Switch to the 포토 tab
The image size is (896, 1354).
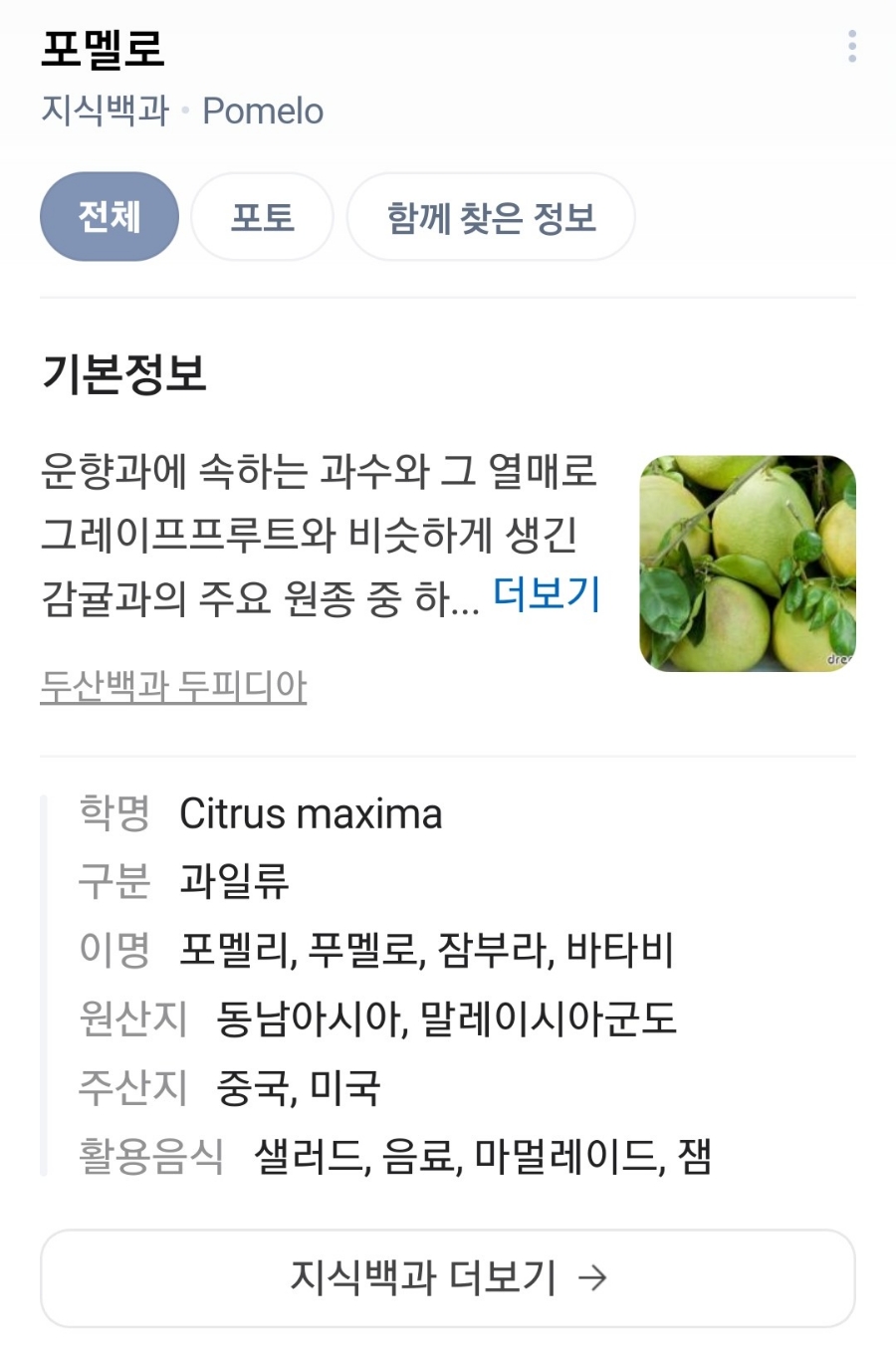point(262,217)
